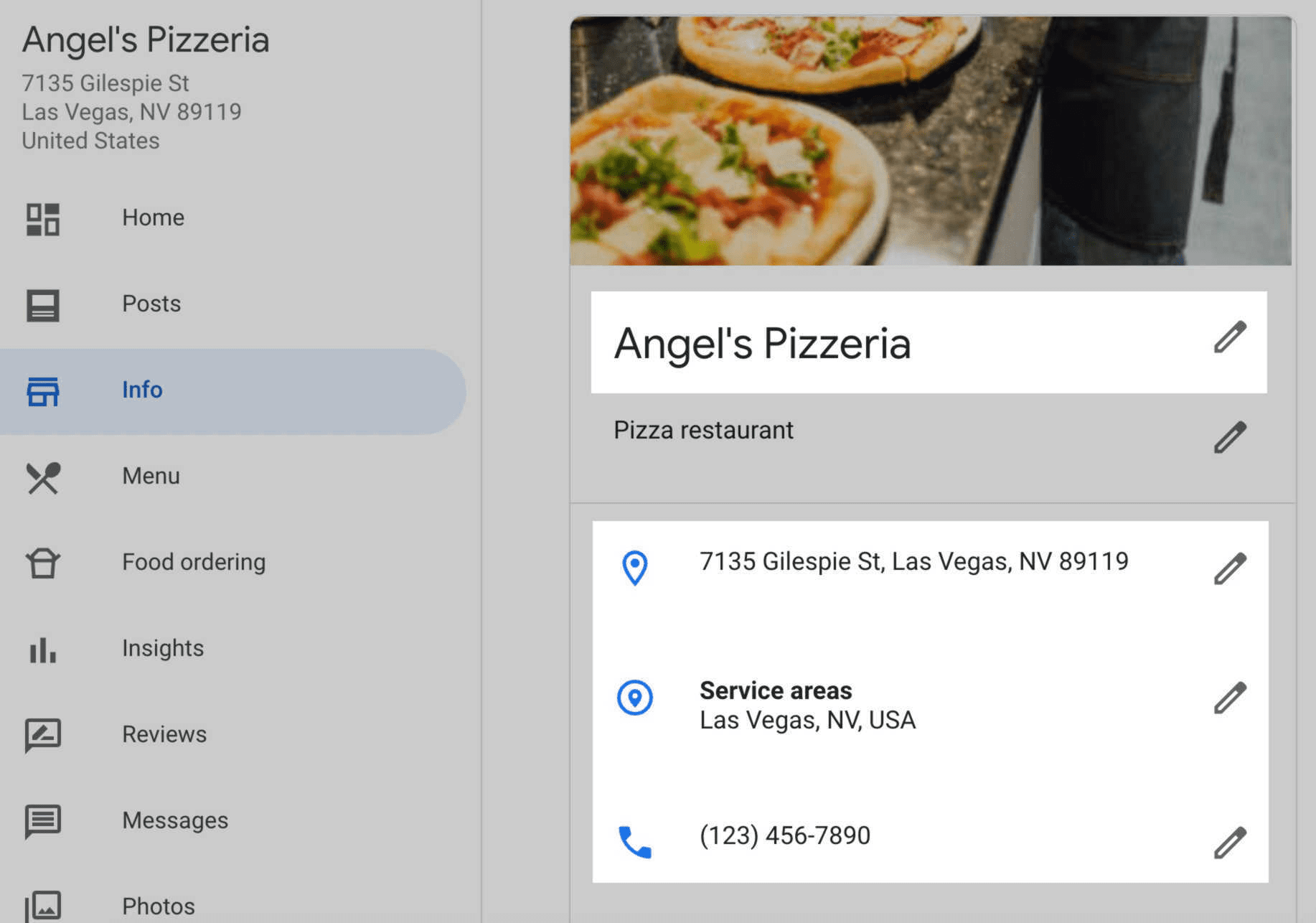
Task: Go to Posts in the sidebar
Action: 151,304
